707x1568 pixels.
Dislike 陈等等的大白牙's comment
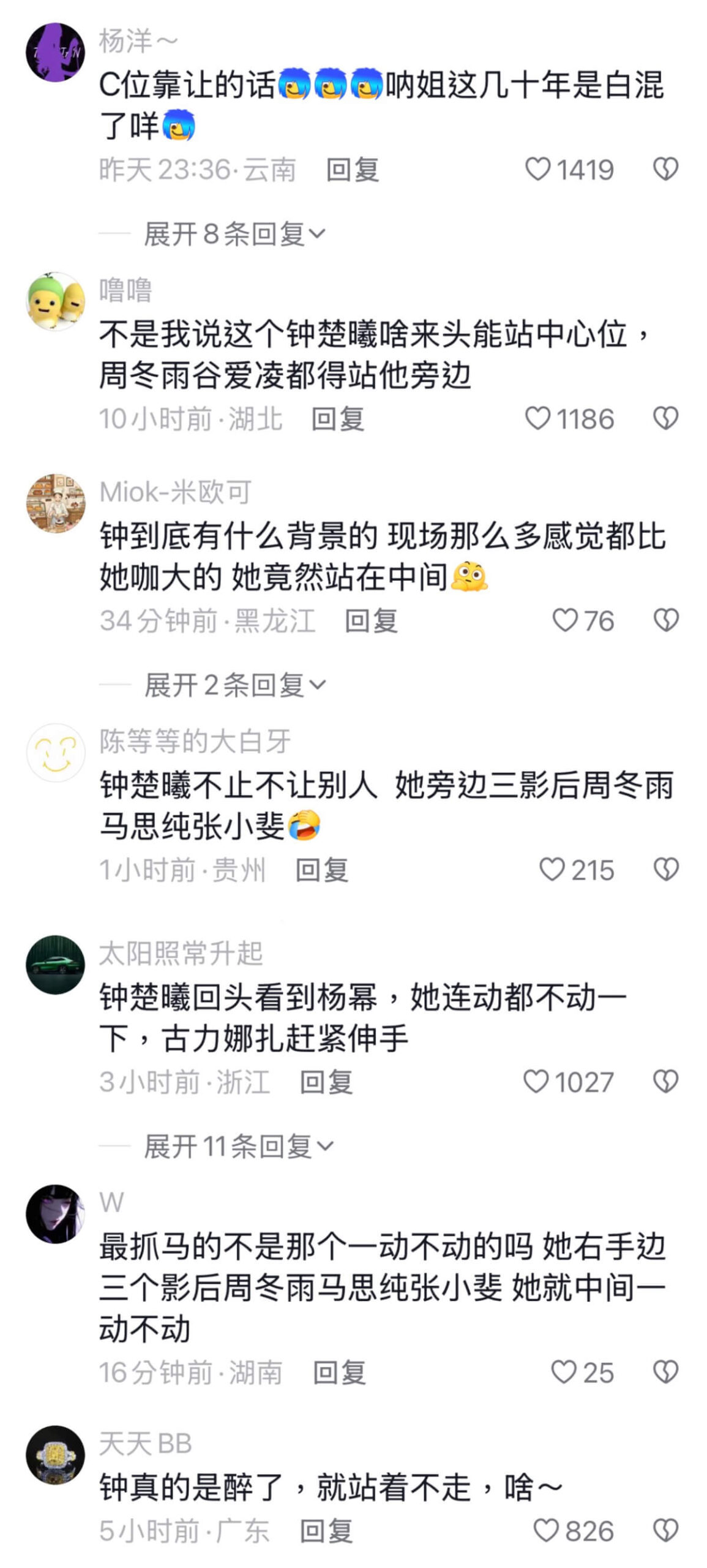click(x=665, y=870)
